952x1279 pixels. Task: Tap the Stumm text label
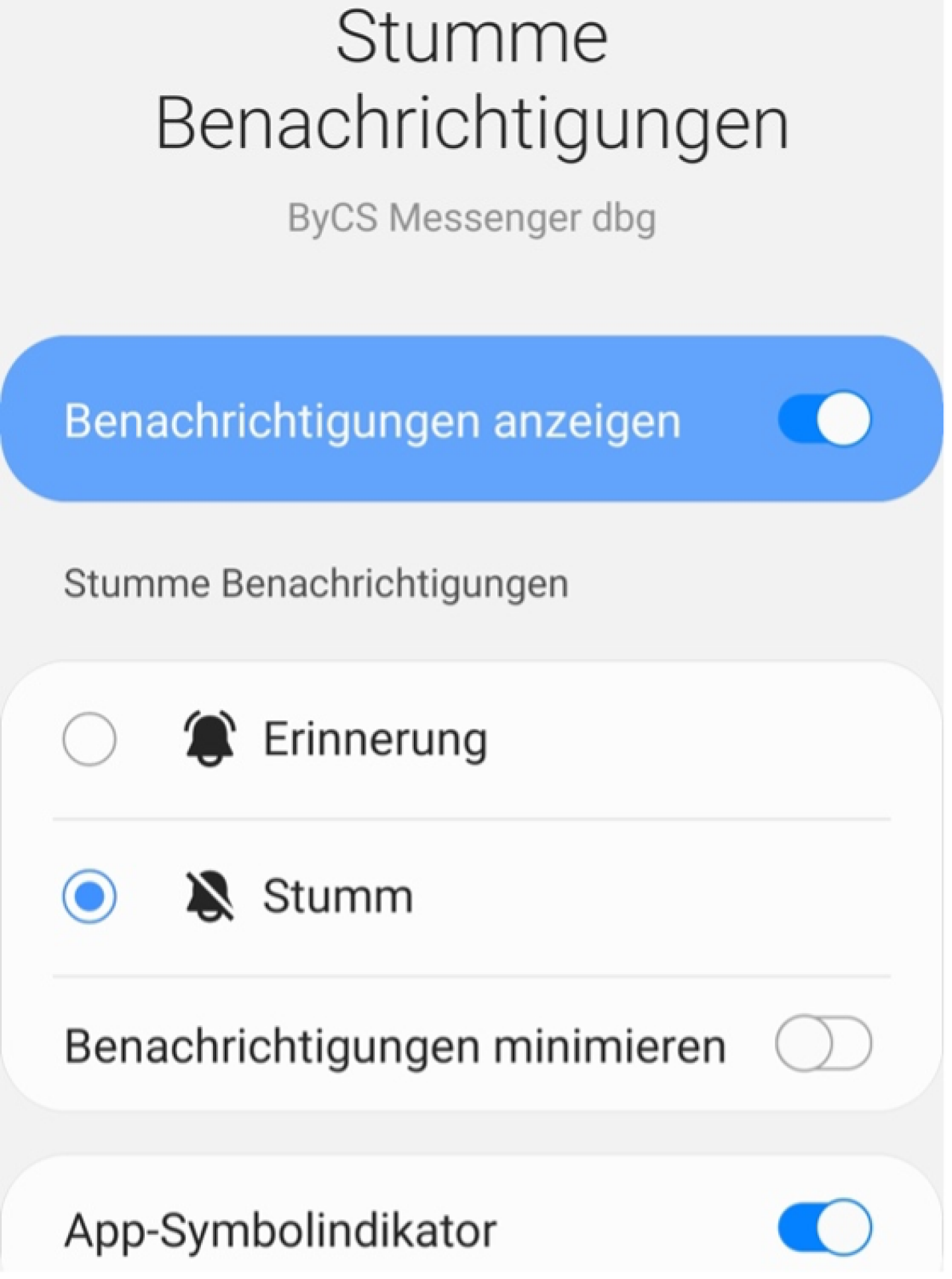pyautogui.click(x=336, y=896)
